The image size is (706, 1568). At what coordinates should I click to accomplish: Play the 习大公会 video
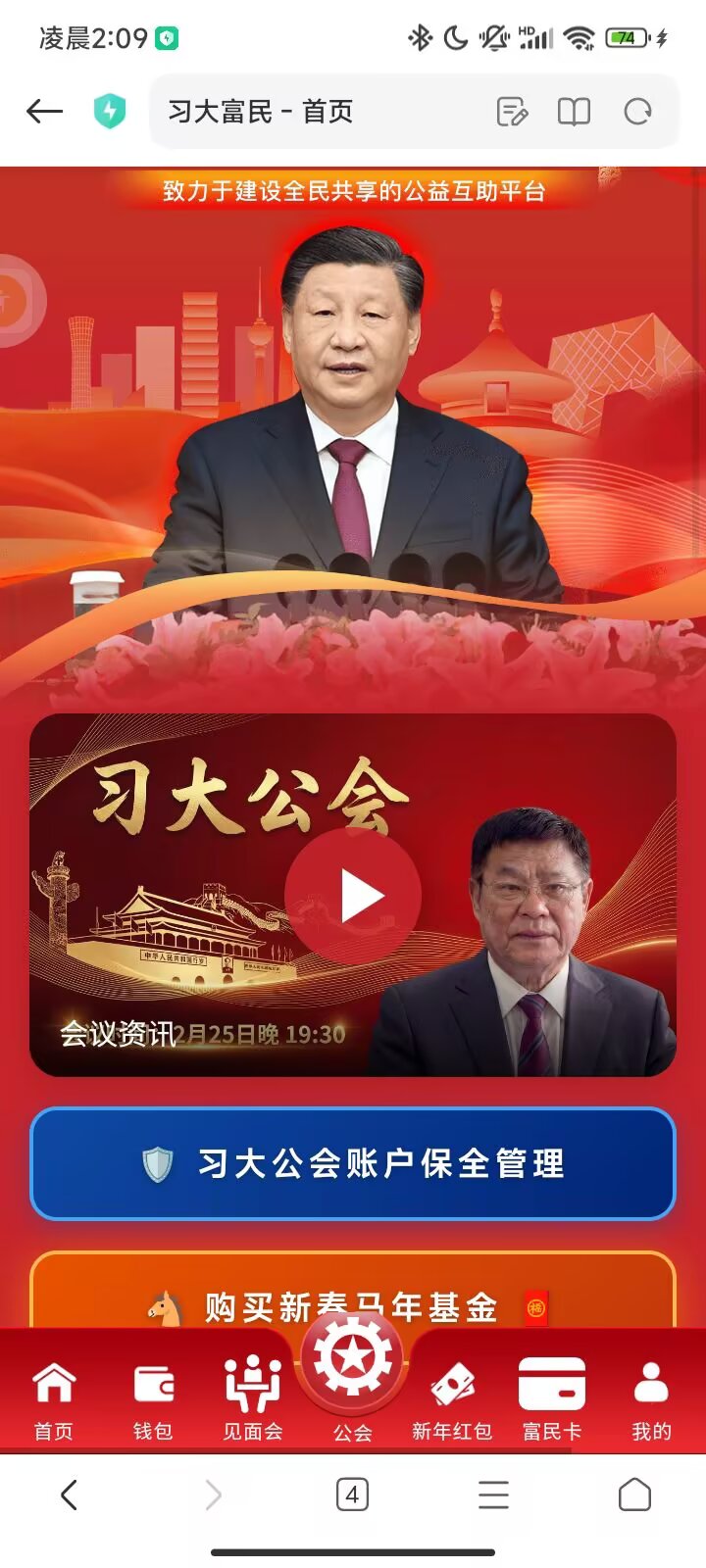coord(353,895)
